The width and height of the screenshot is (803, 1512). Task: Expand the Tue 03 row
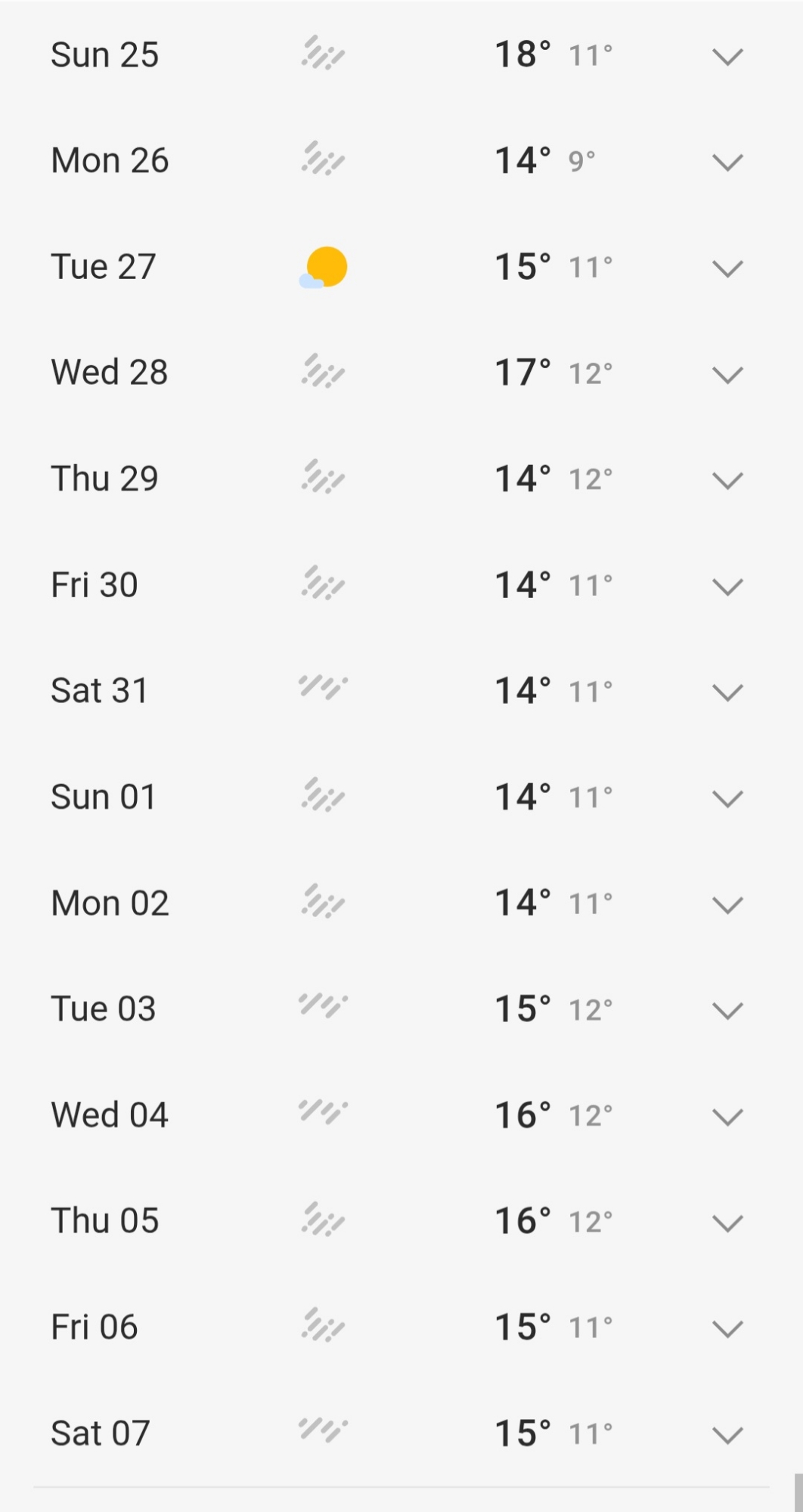point(727,1011)
